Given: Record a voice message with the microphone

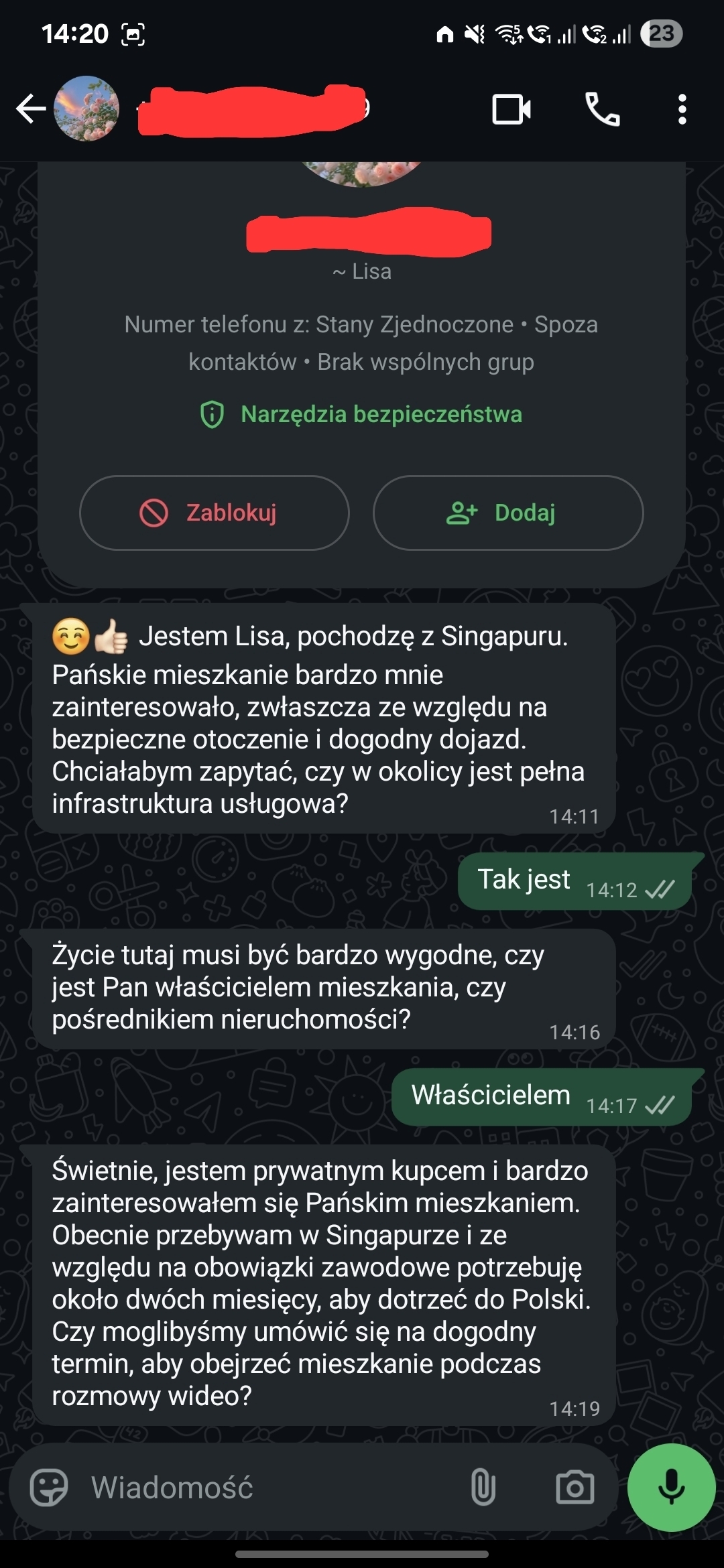Looking at the screenshot, I should pos(671,1488).
